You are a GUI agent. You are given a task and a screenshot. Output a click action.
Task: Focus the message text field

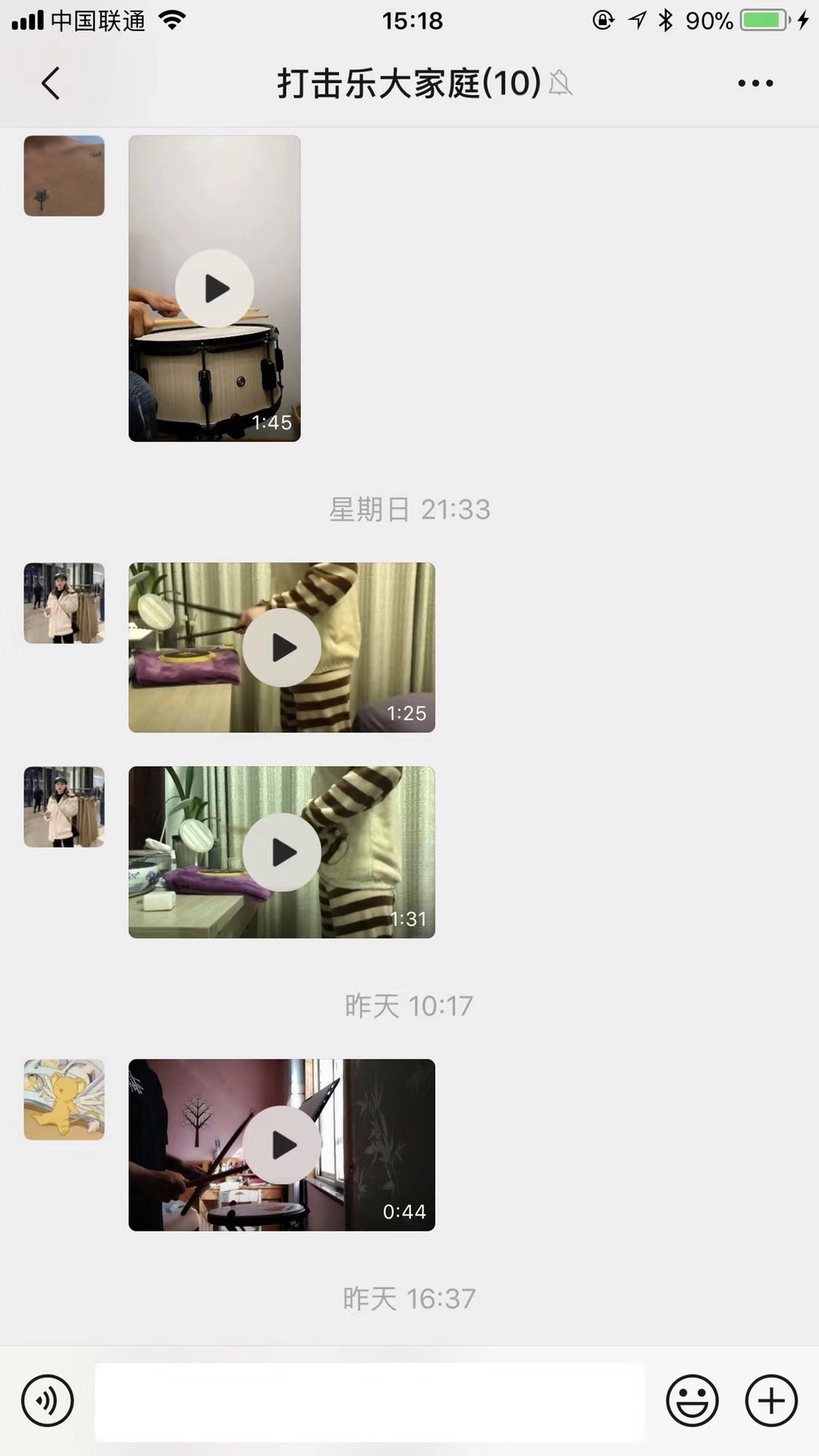(x=369, y=1401)
